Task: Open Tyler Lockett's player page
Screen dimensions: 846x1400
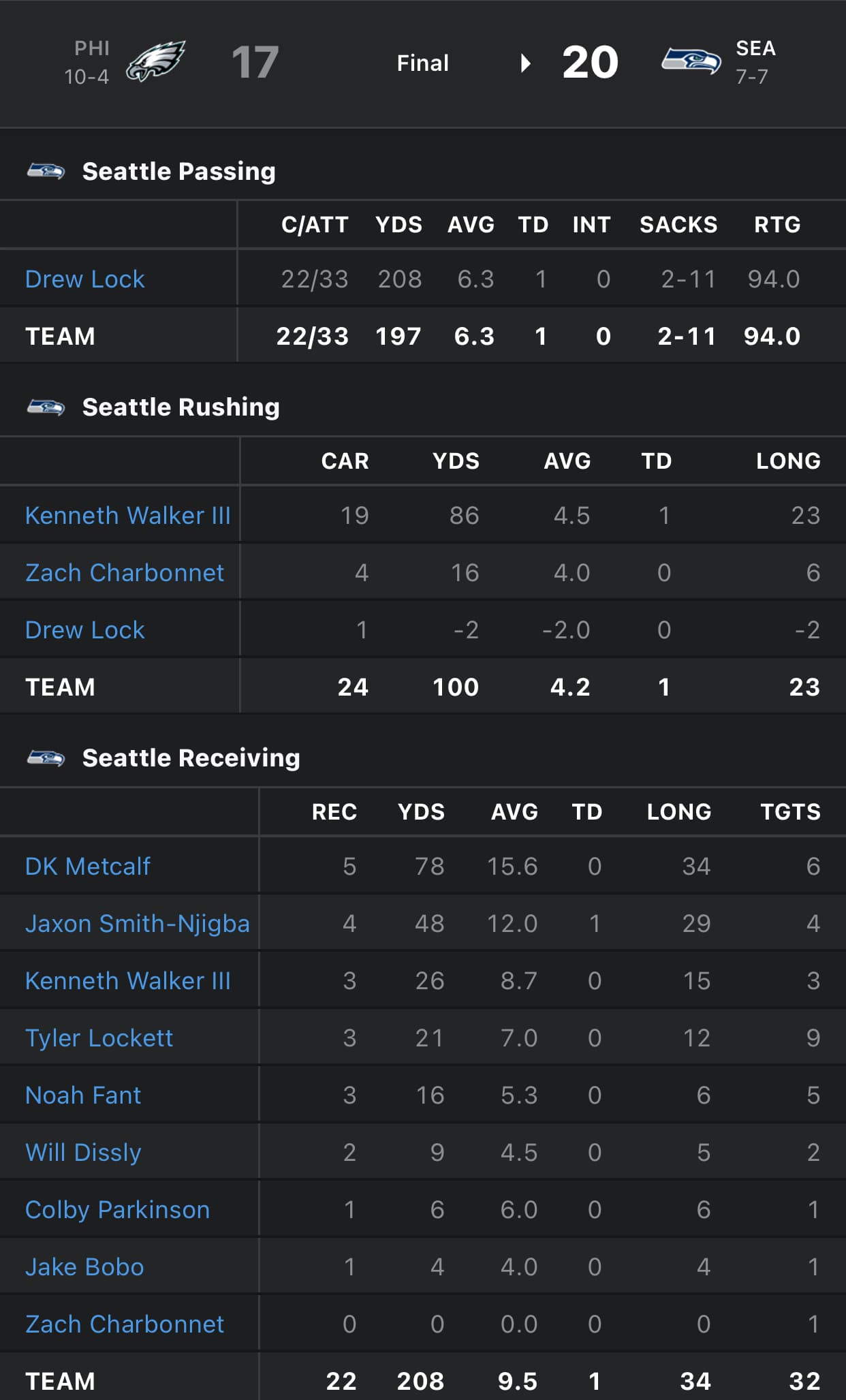Action: pyautogui.click(x=99, y=1038)
